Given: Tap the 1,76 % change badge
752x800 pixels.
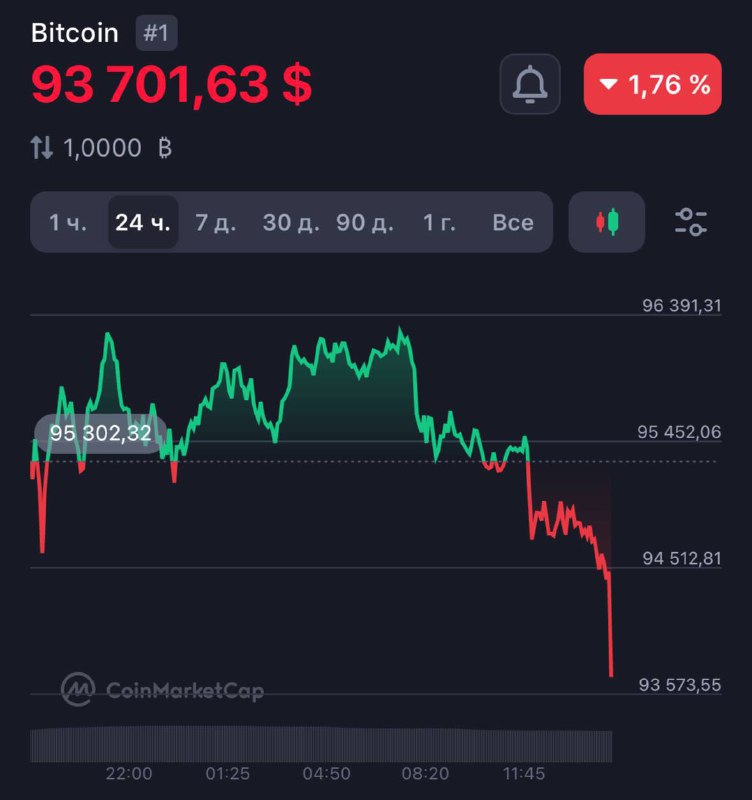Looking at the screenshot, I should coord(652,85).
